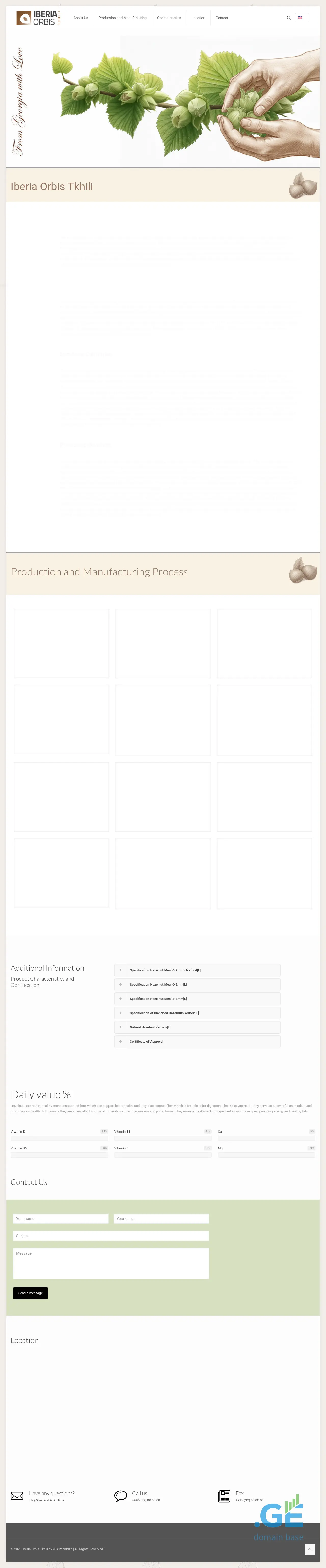This screenshot has height=1568, width=326.
Task: Open Production and Manufacturing menu item
Action: (123, 18)
